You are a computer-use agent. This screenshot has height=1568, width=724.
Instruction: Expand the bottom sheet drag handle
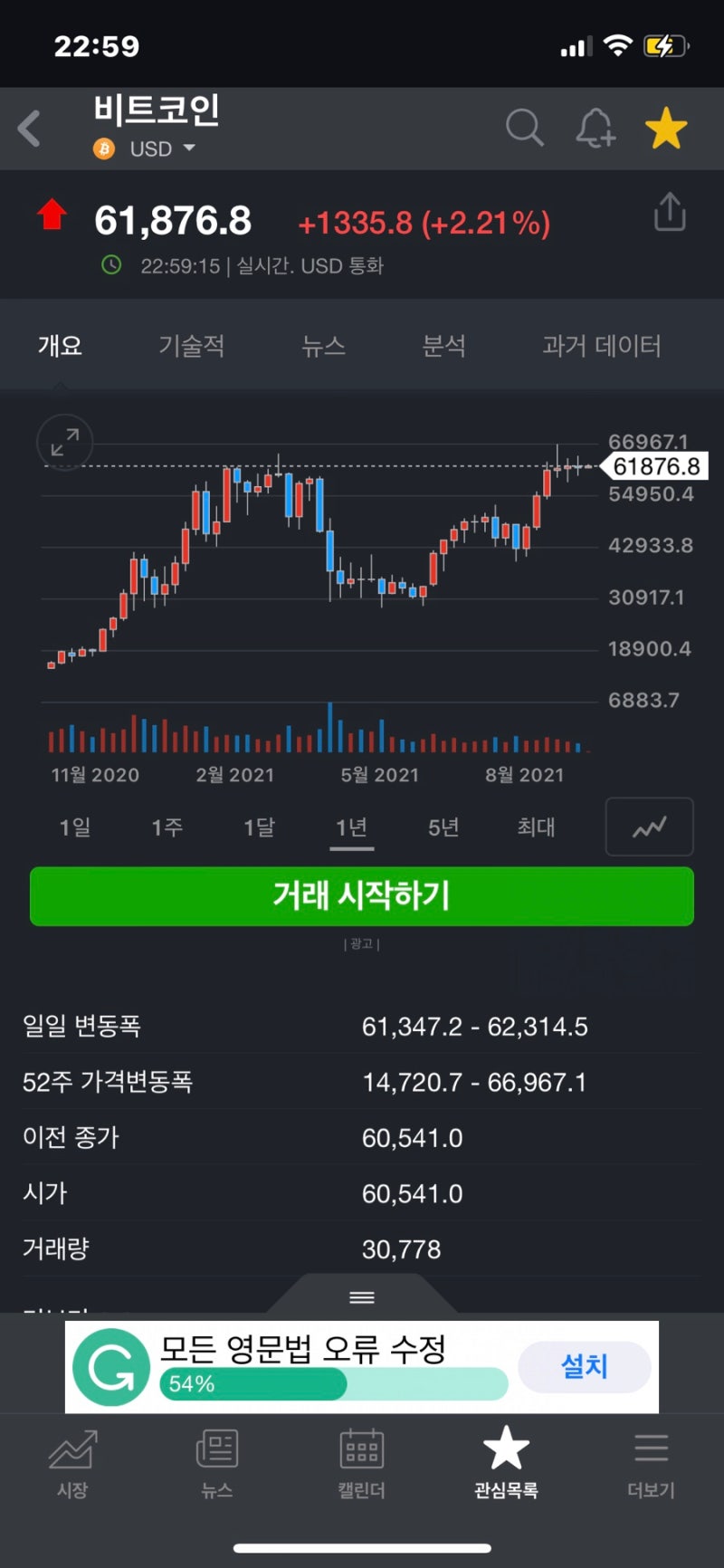click(x=361, y=1297)
